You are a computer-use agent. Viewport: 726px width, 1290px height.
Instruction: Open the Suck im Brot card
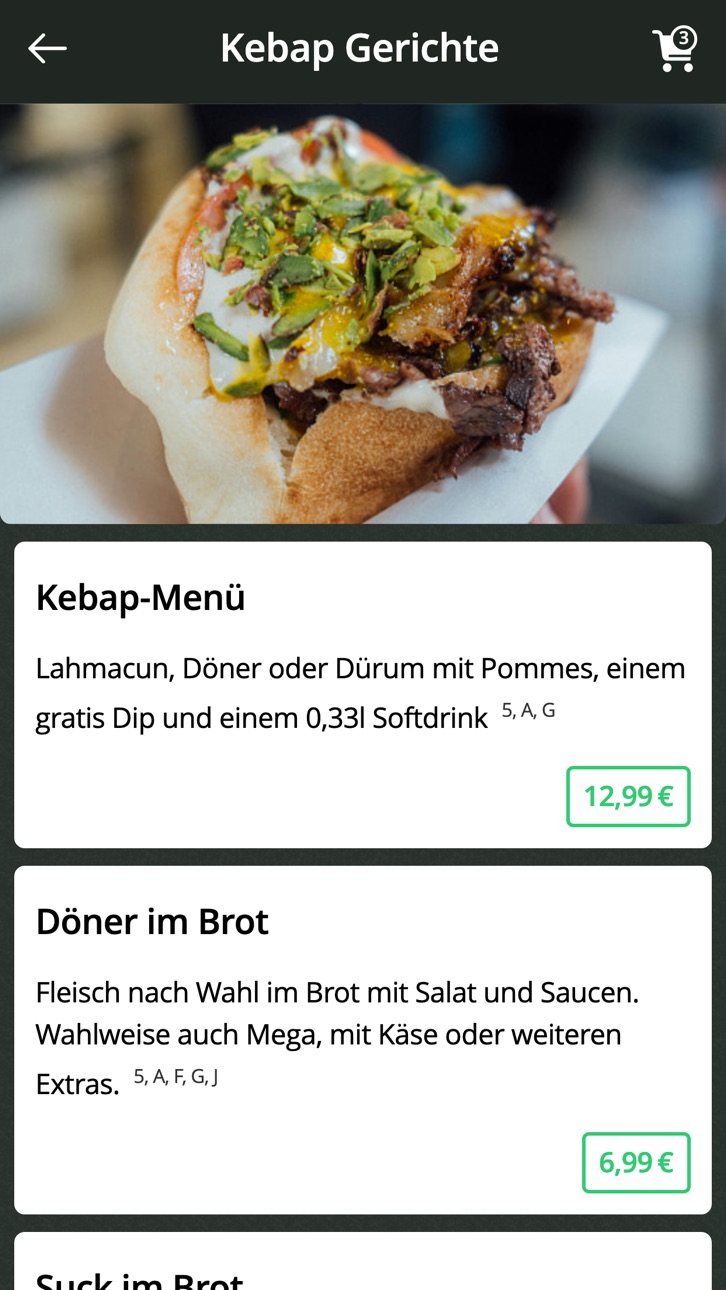[363, 1262]
